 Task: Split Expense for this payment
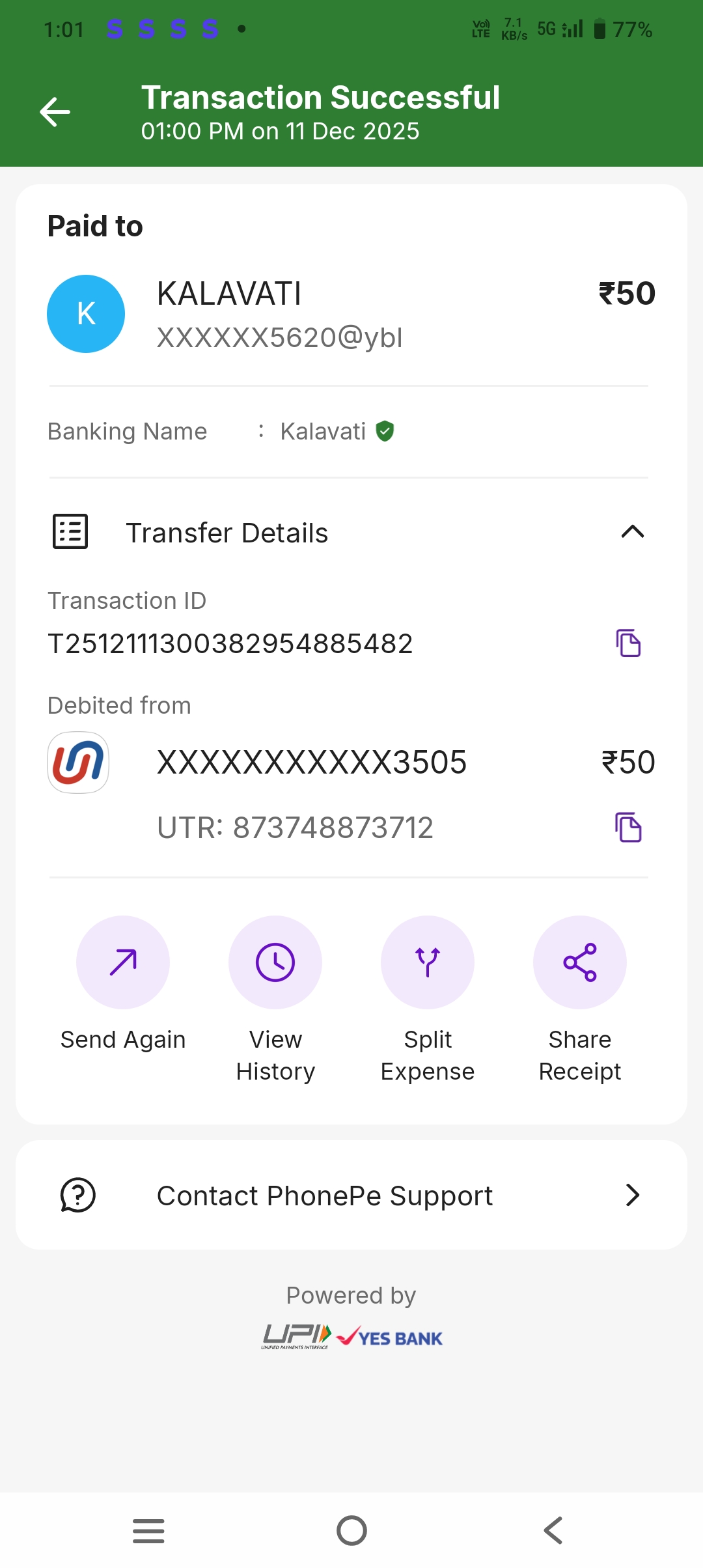428,962
